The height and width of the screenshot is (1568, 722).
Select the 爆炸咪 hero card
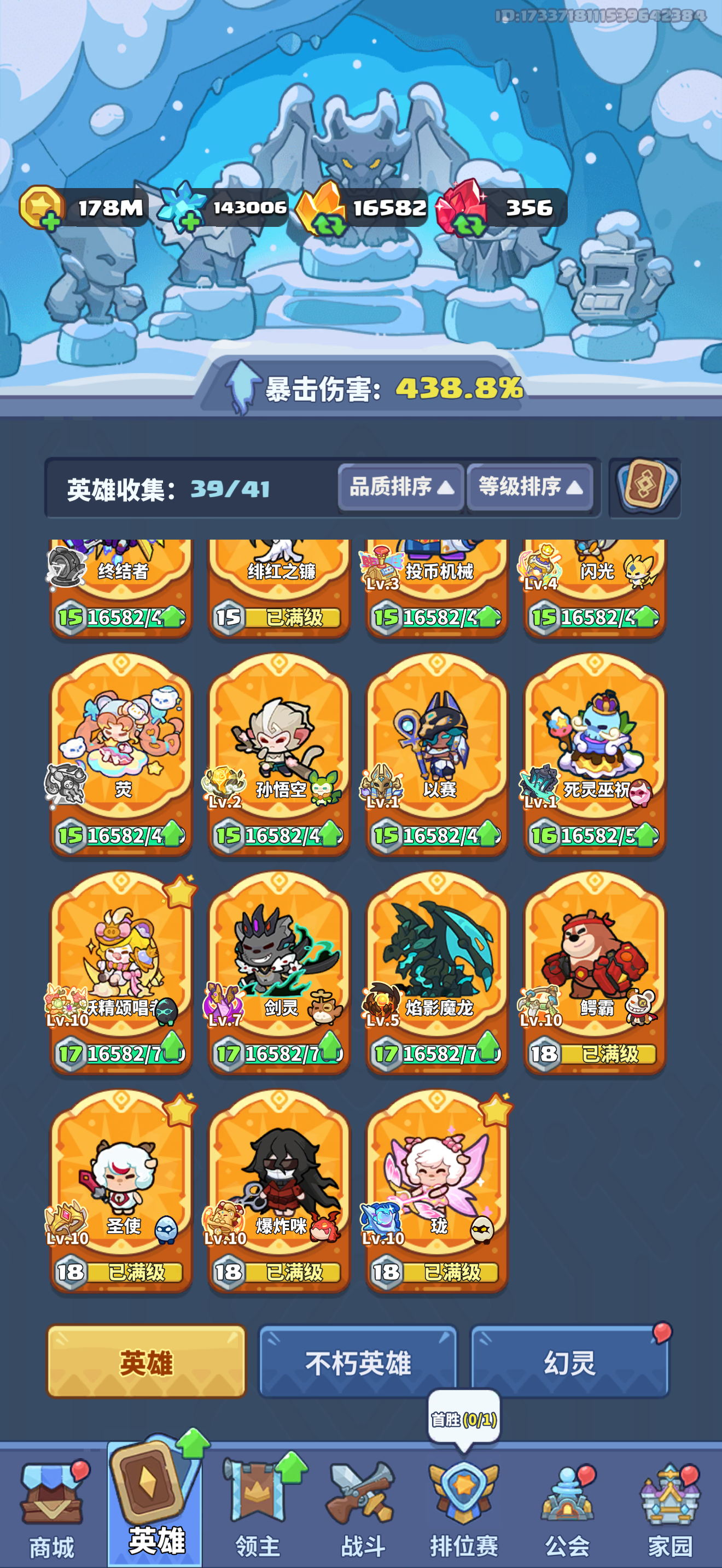click(279, 1191)
